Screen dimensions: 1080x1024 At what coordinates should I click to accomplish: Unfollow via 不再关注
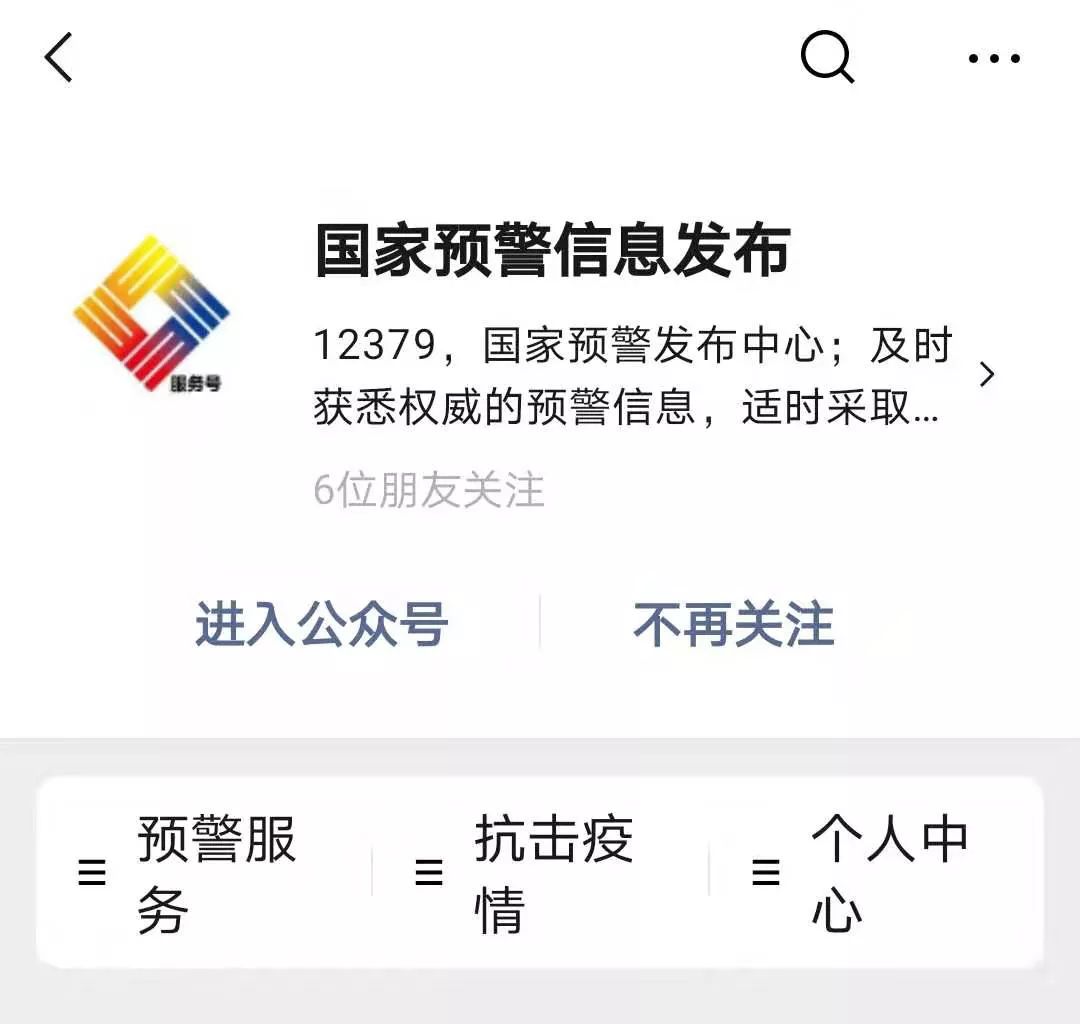coord(733,625)
